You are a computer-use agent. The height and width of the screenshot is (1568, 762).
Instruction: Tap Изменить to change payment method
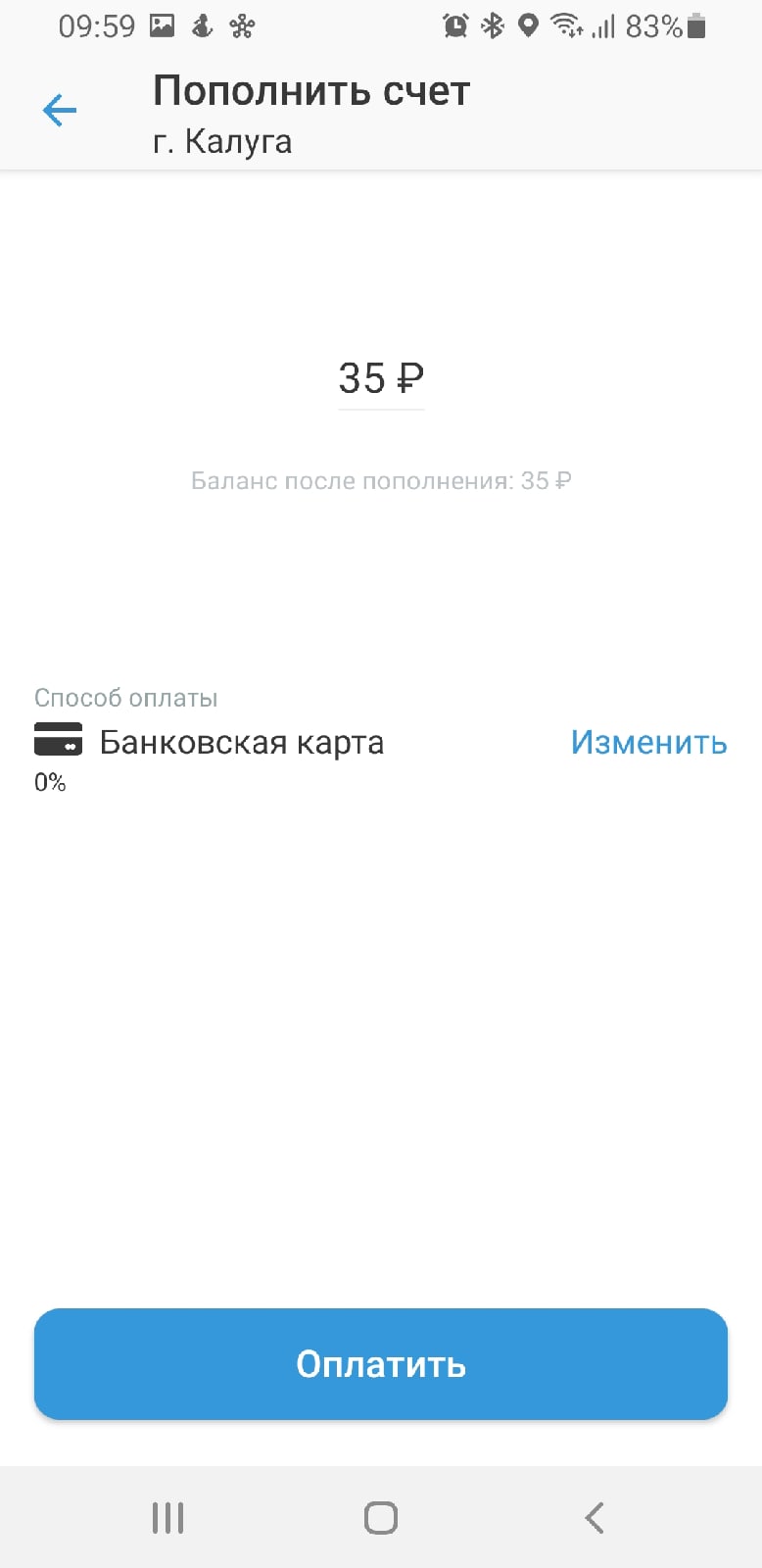(648, 743)
